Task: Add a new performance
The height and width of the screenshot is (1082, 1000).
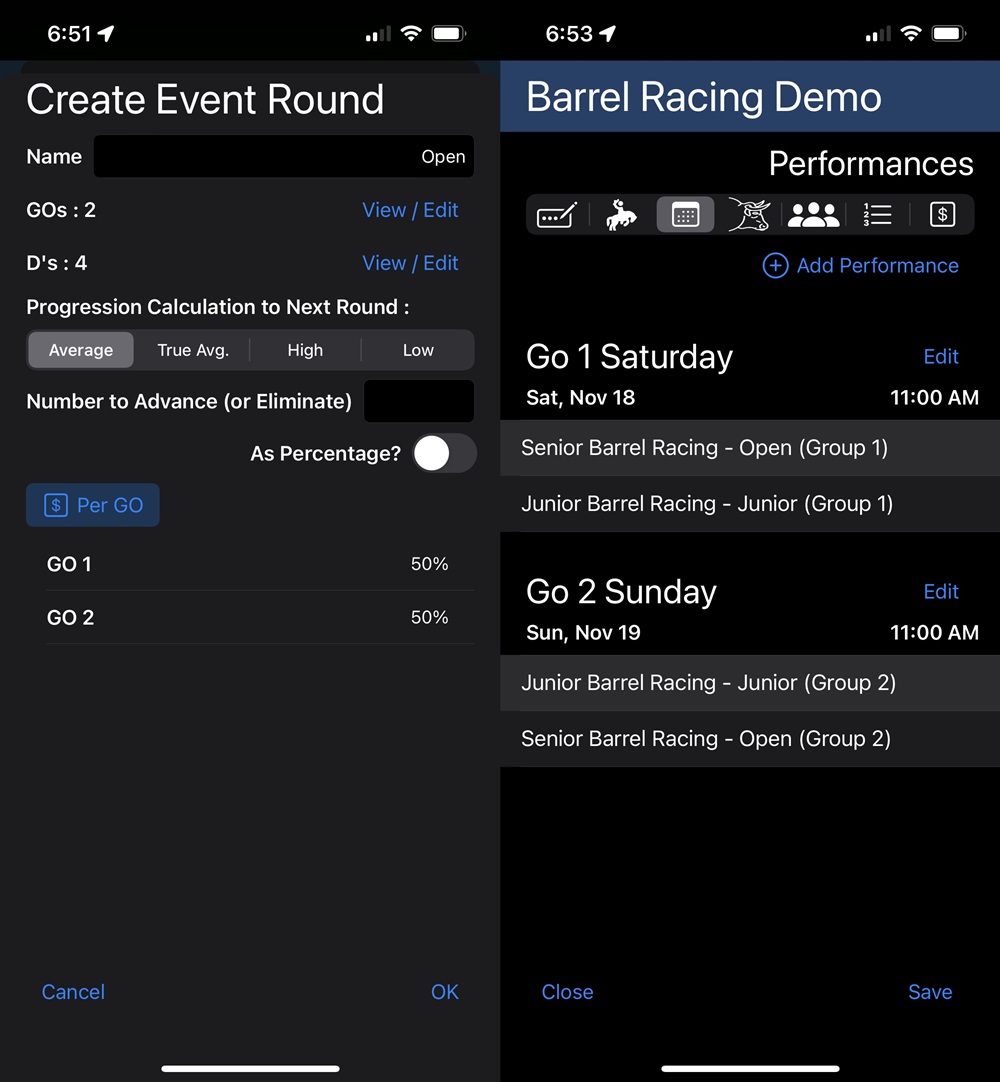Action: (x=861, y=266)
